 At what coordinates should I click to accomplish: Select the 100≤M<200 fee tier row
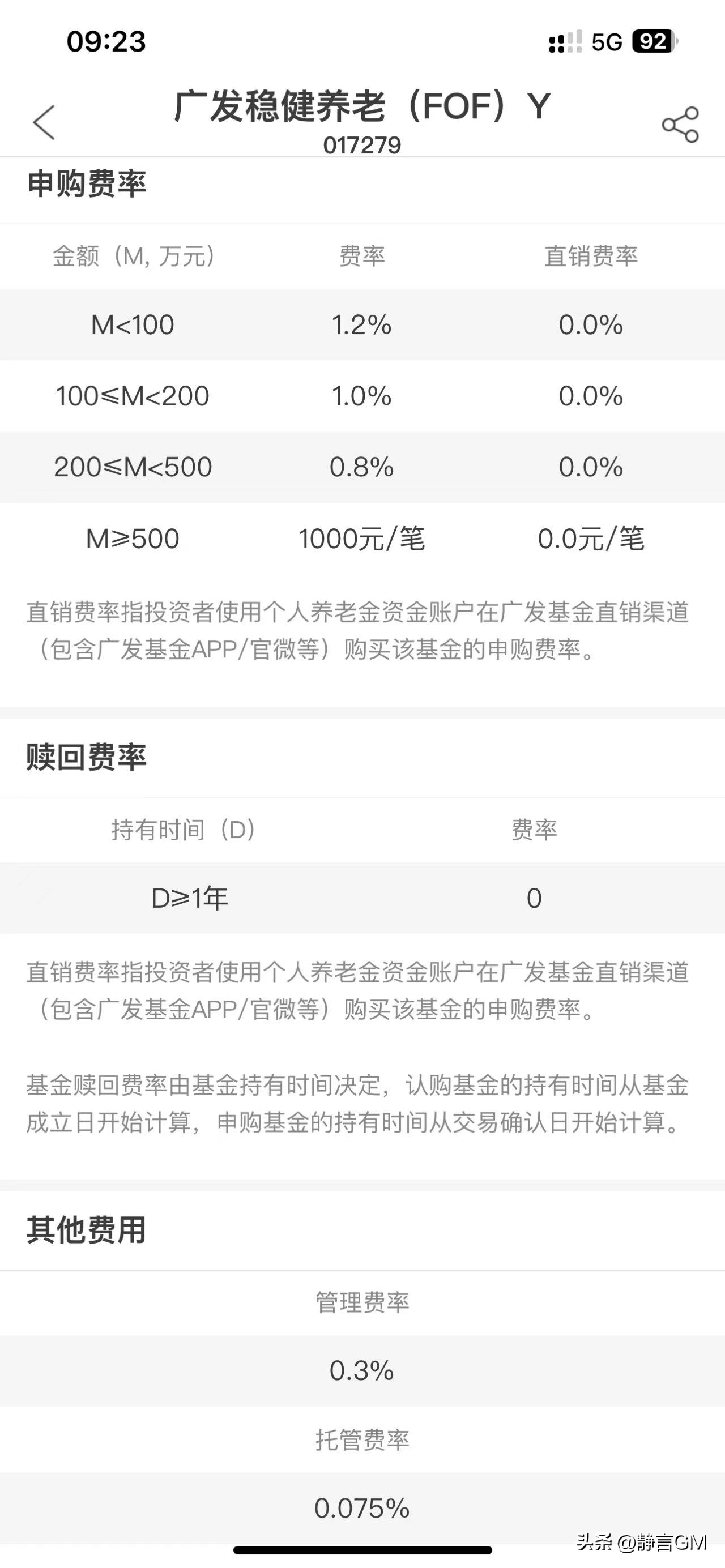click(361, 396)
